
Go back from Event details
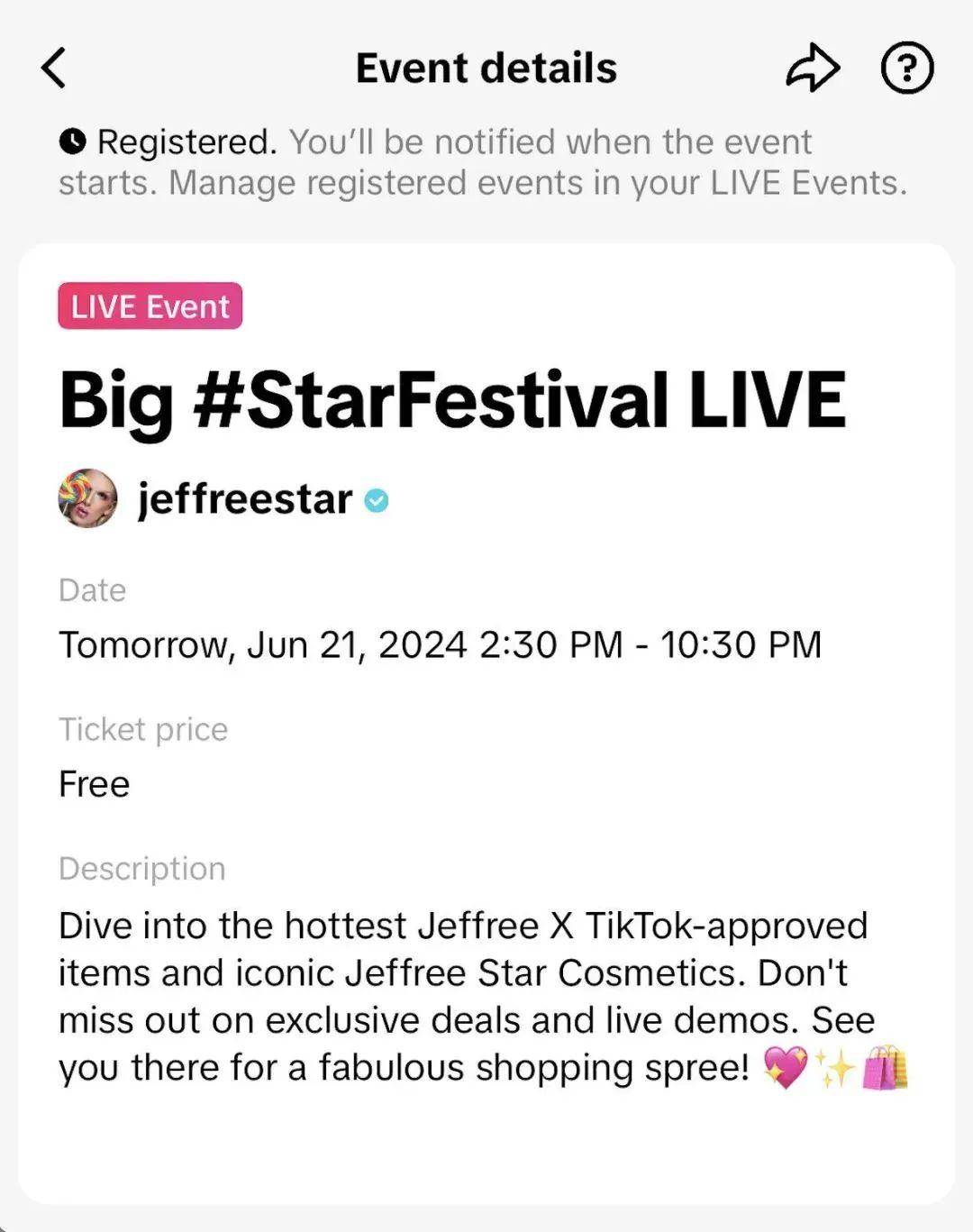[x=54, y=68]
